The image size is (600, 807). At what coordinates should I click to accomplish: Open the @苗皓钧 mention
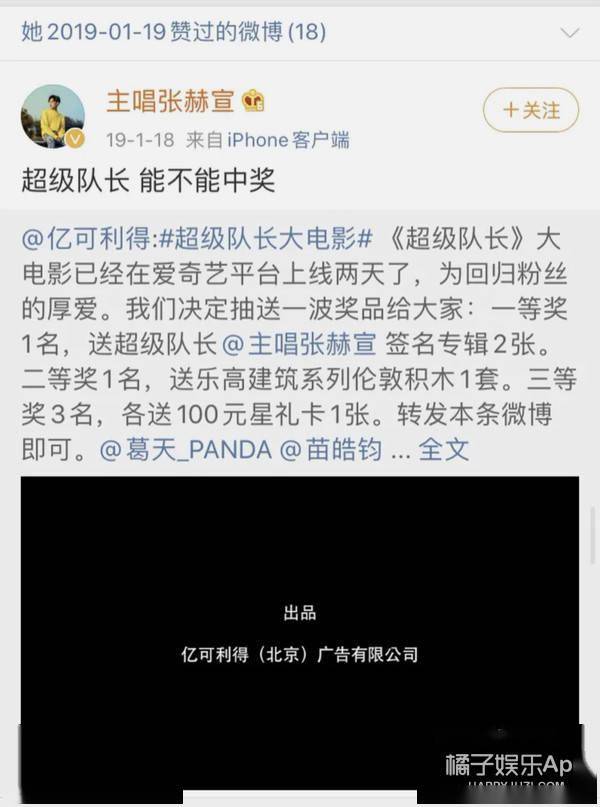pyautogui.click(x=331, y=449)
